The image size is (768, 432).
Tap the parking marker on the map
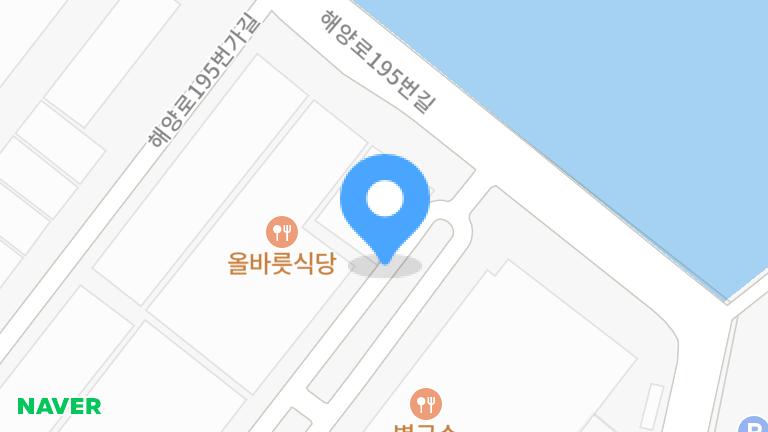click(x=754, y=424)
